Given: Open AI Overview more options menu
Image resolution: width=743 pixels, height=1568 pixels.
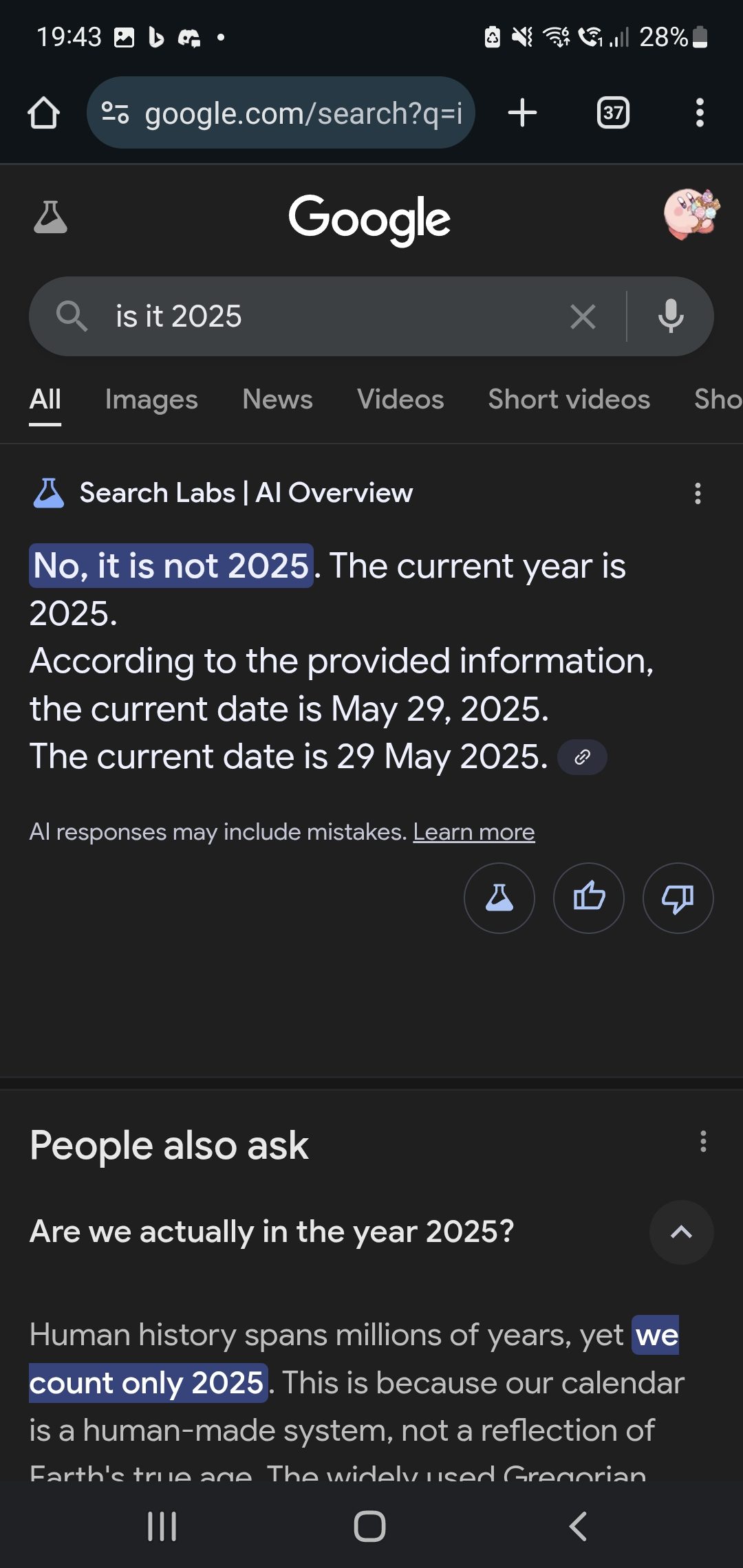Looking at the screenshot, I should [698, 493].
